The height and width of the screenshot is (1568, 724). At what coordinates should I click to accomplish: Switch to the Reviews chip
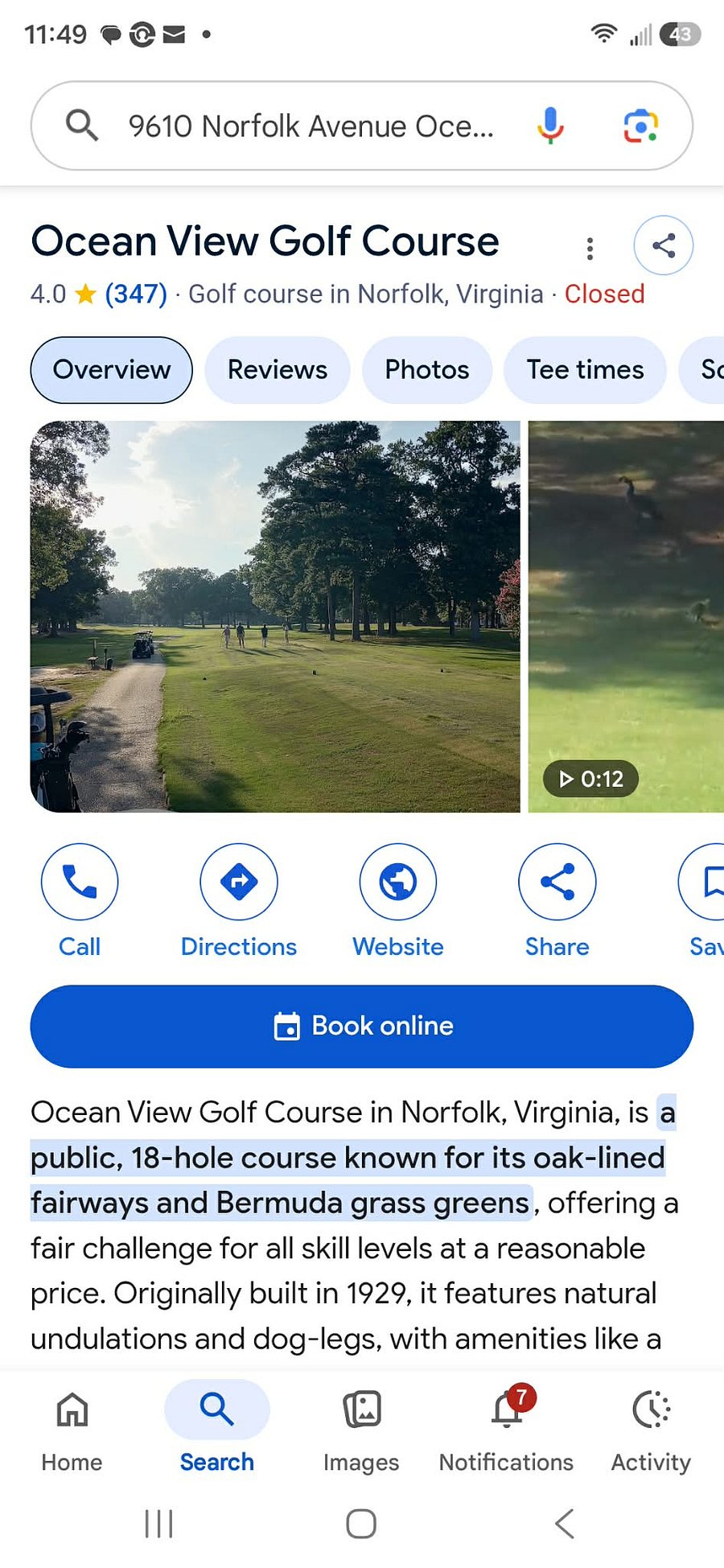(278, 370)
